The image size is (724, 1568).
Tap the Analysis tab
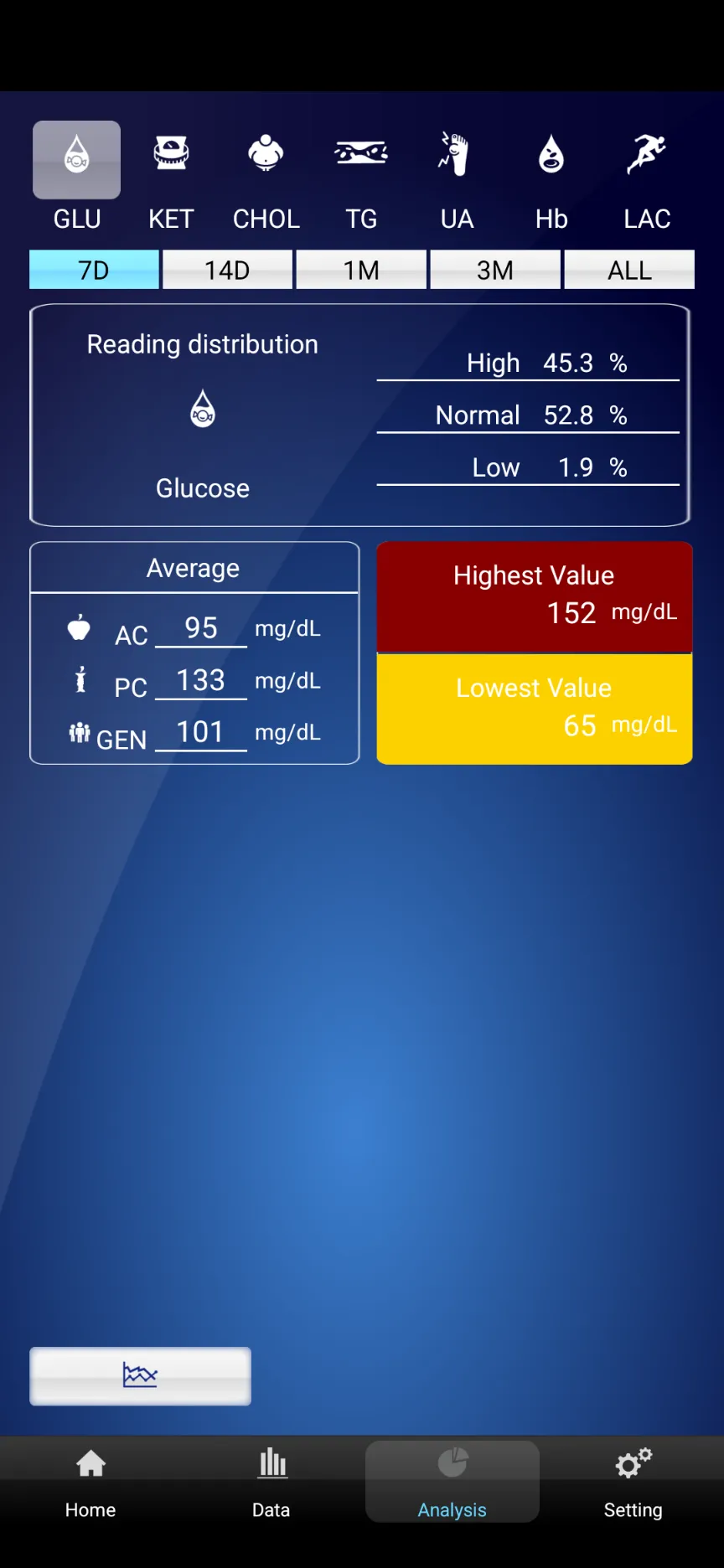click(452, 1483)
